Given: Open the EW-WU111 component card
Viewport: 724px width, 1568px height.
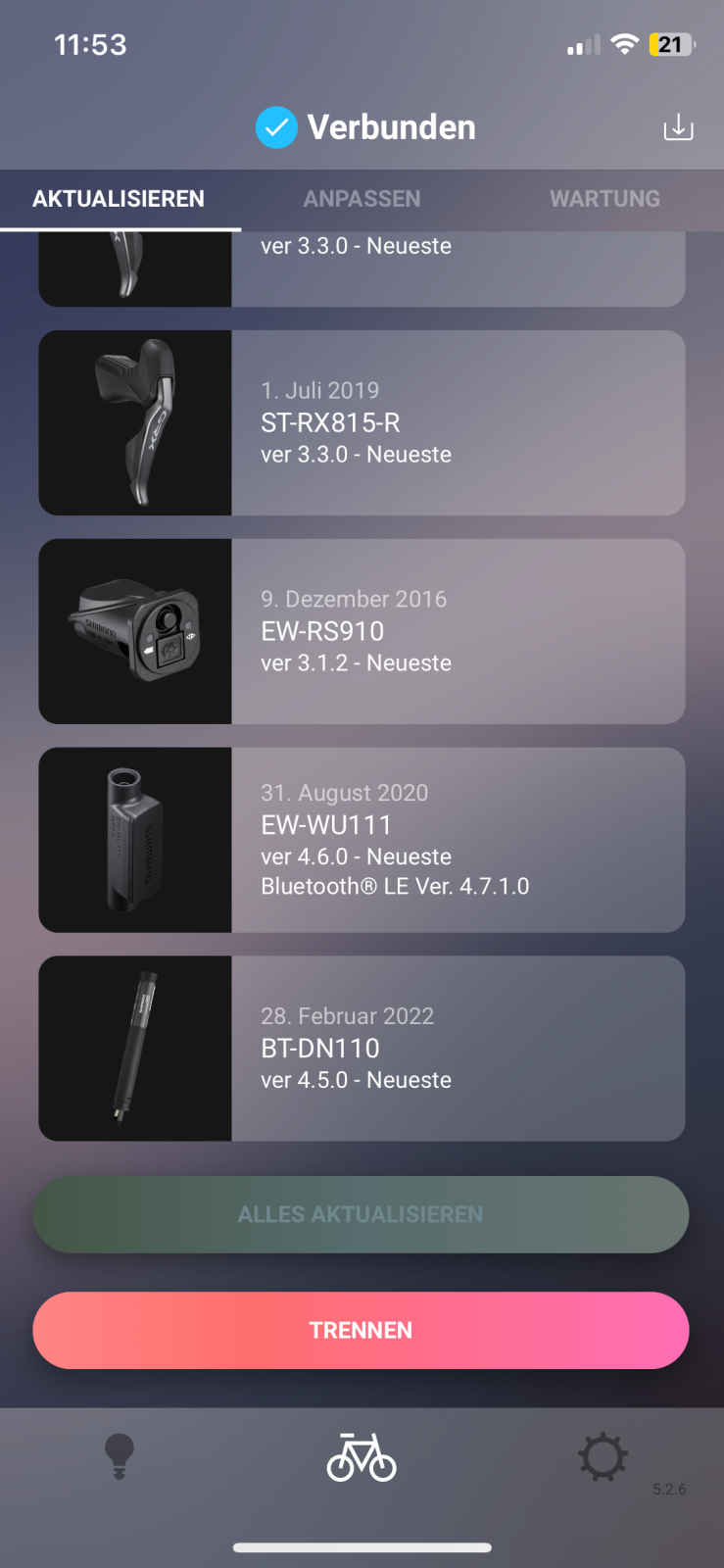Looking at the screenshot, I should (x=362, y=840).
